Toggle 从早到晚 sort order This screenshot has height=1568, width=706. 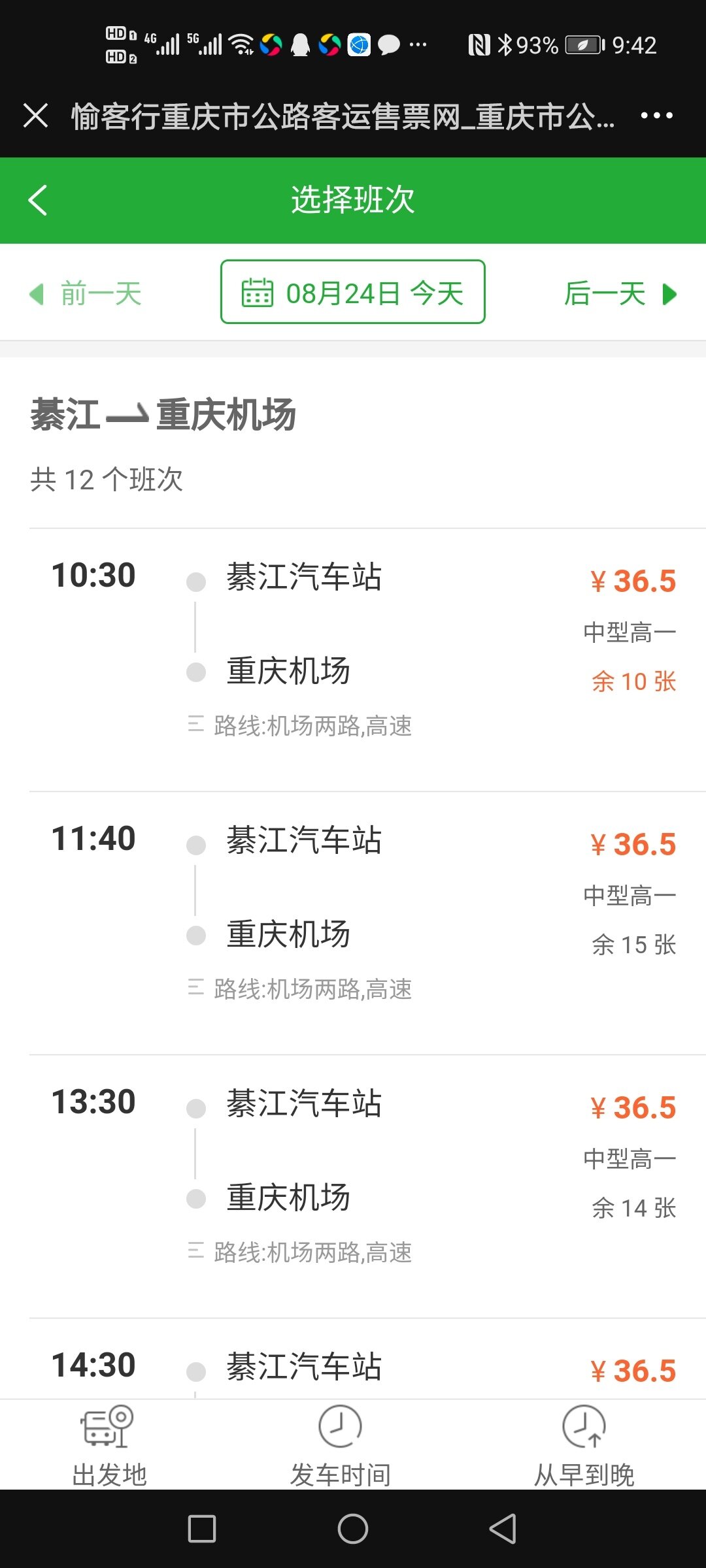click(x=584, y=1445)
